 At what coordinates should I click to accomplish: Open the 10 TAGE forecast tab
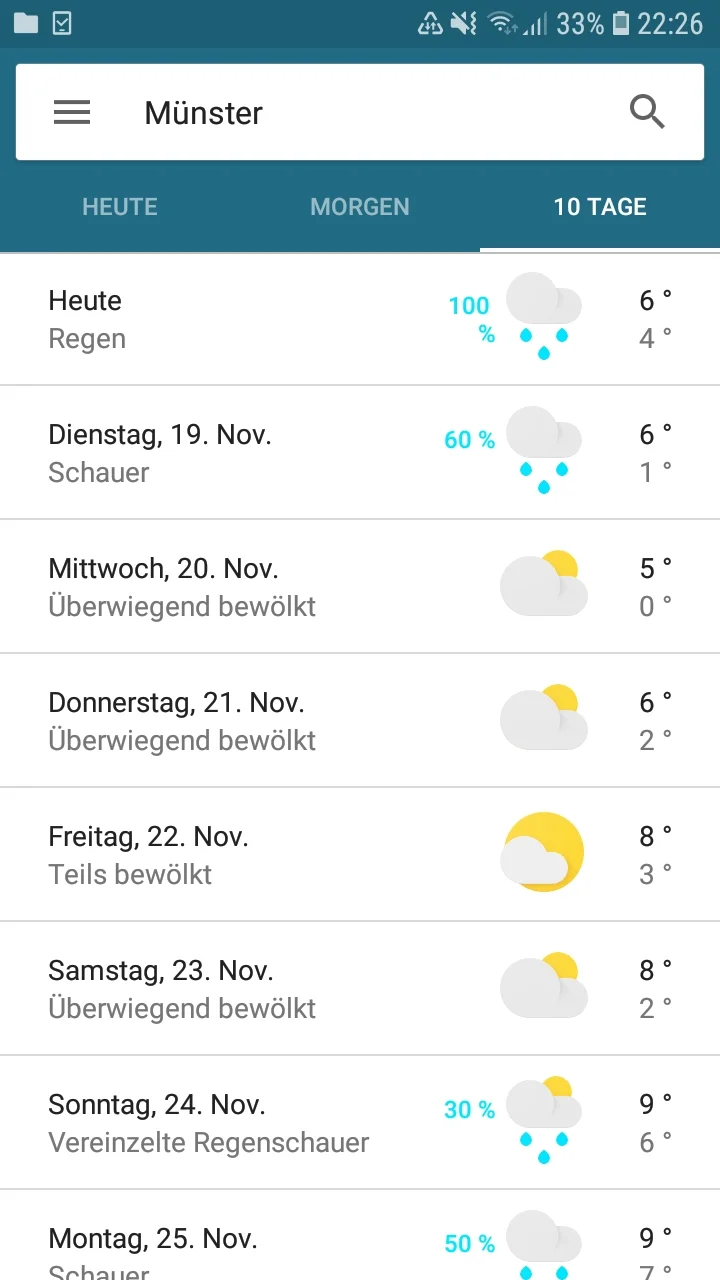click(599, 207)
